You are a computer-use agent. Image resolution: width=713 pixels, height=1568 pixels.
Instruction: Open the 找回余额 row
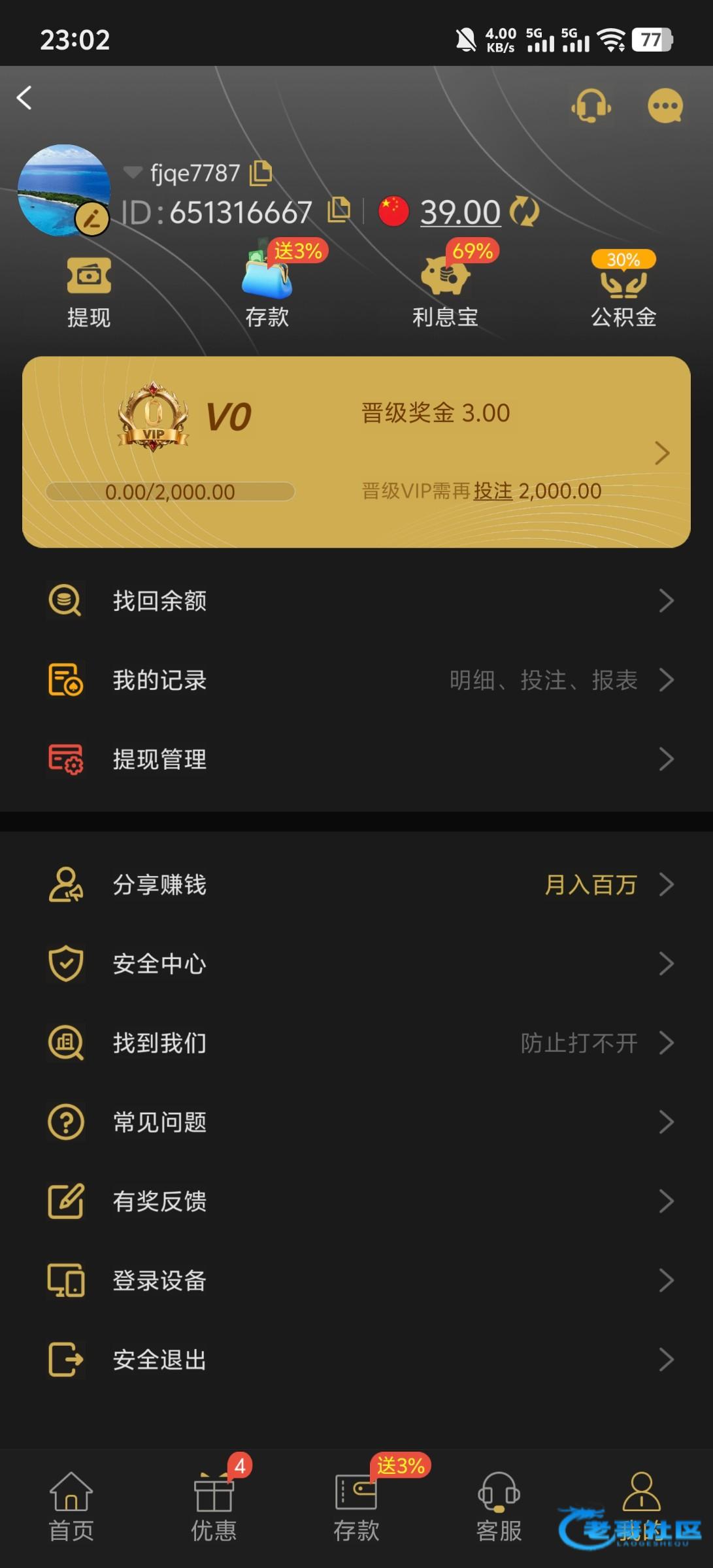point(356,600)
